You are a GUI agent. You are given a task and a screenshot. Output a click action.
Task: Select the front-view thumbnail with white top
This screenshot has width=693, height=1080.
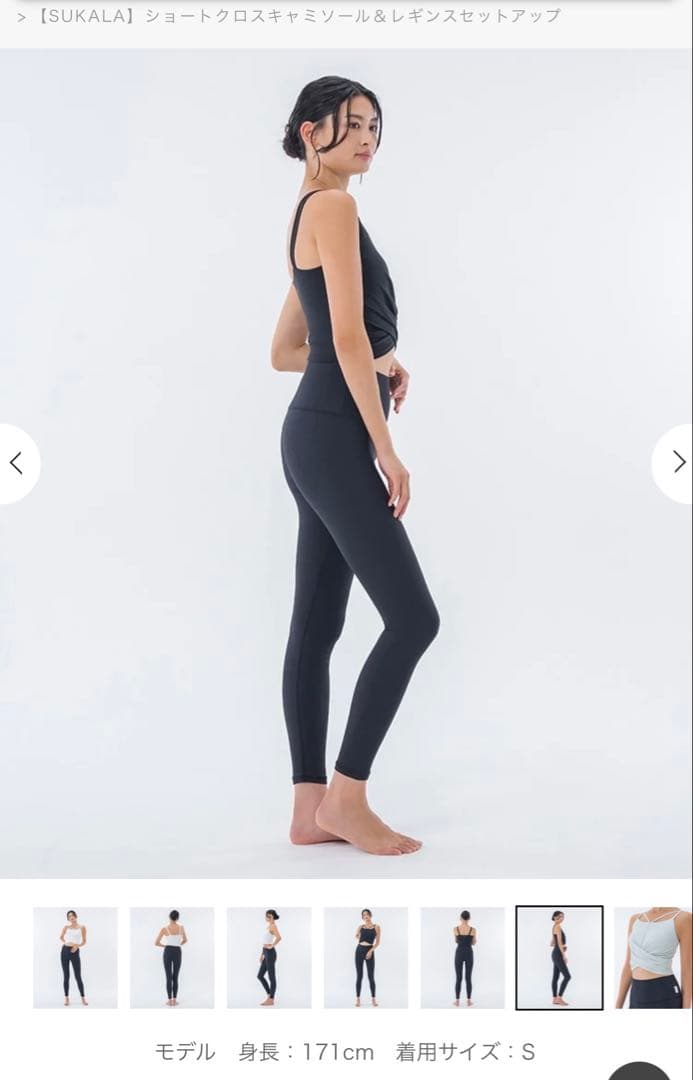pyautogui.click(x=75, y=957)
